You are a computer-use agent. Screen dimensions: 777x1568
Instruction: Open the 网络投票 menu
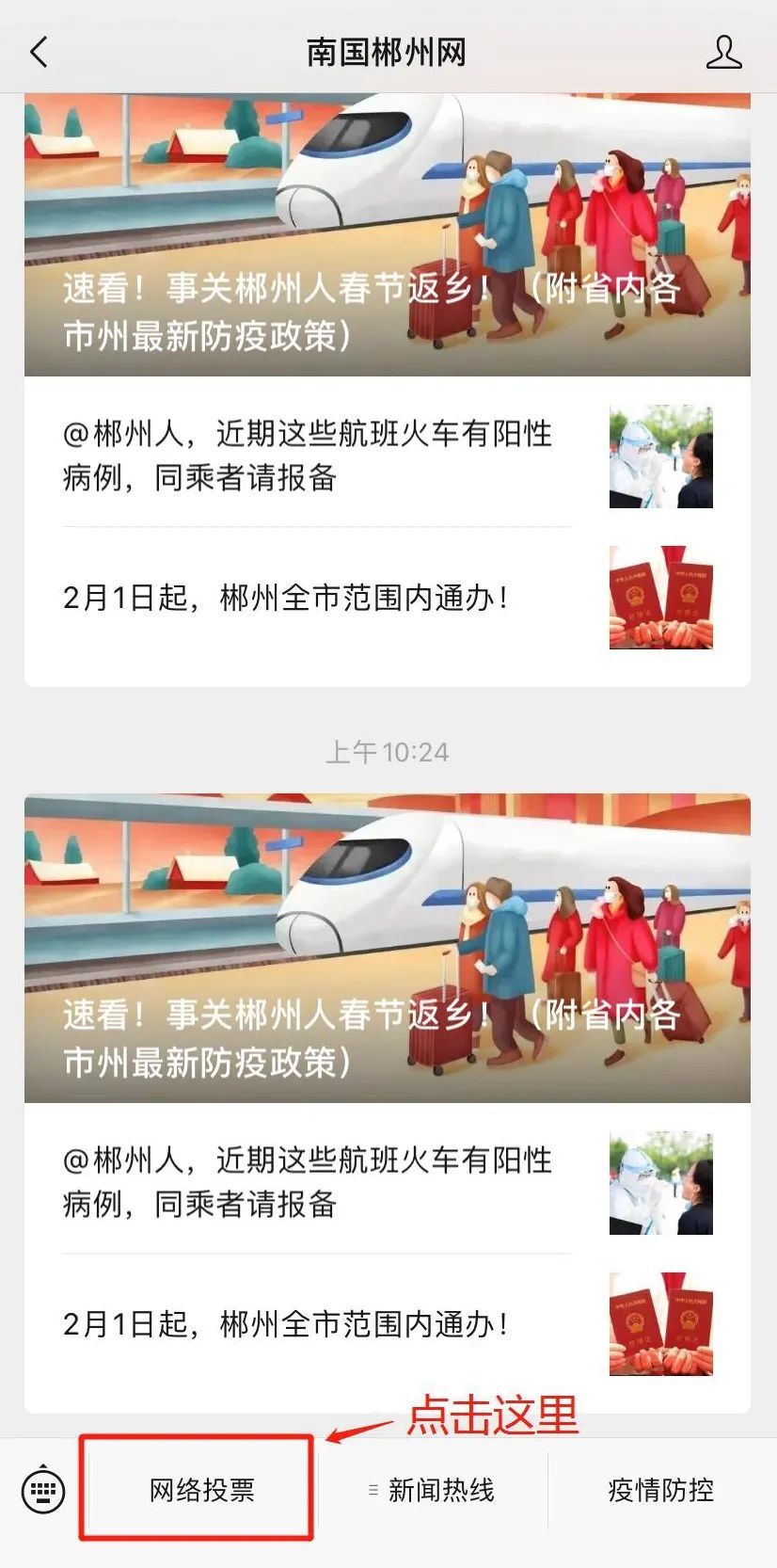pyautogui.click(x=201, y=1491)
